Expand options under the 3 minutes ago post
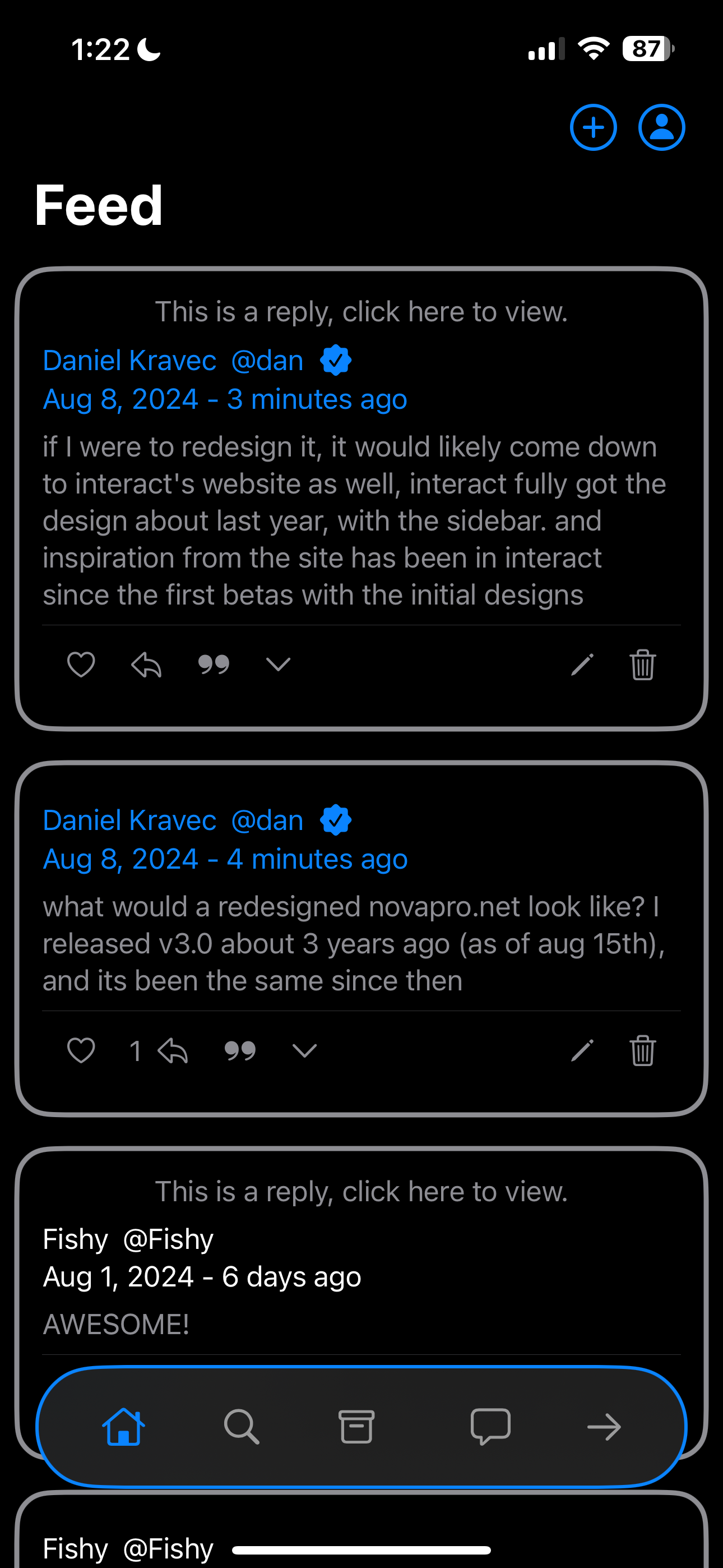 click(x=278, y=664)
